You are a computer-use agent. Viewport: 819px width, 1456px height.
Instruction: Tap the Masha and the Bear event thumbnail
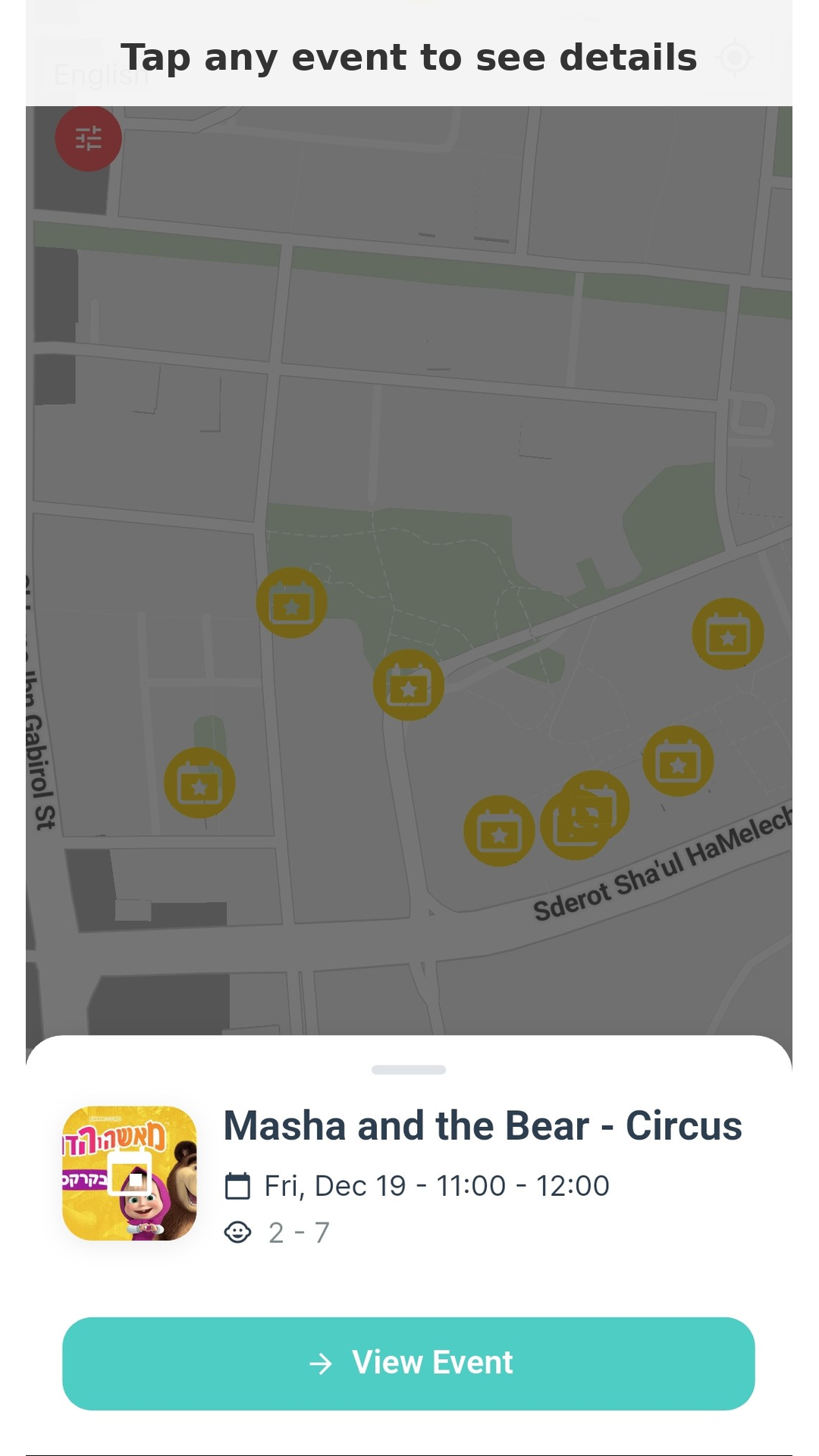click(x=130, y=1175)
